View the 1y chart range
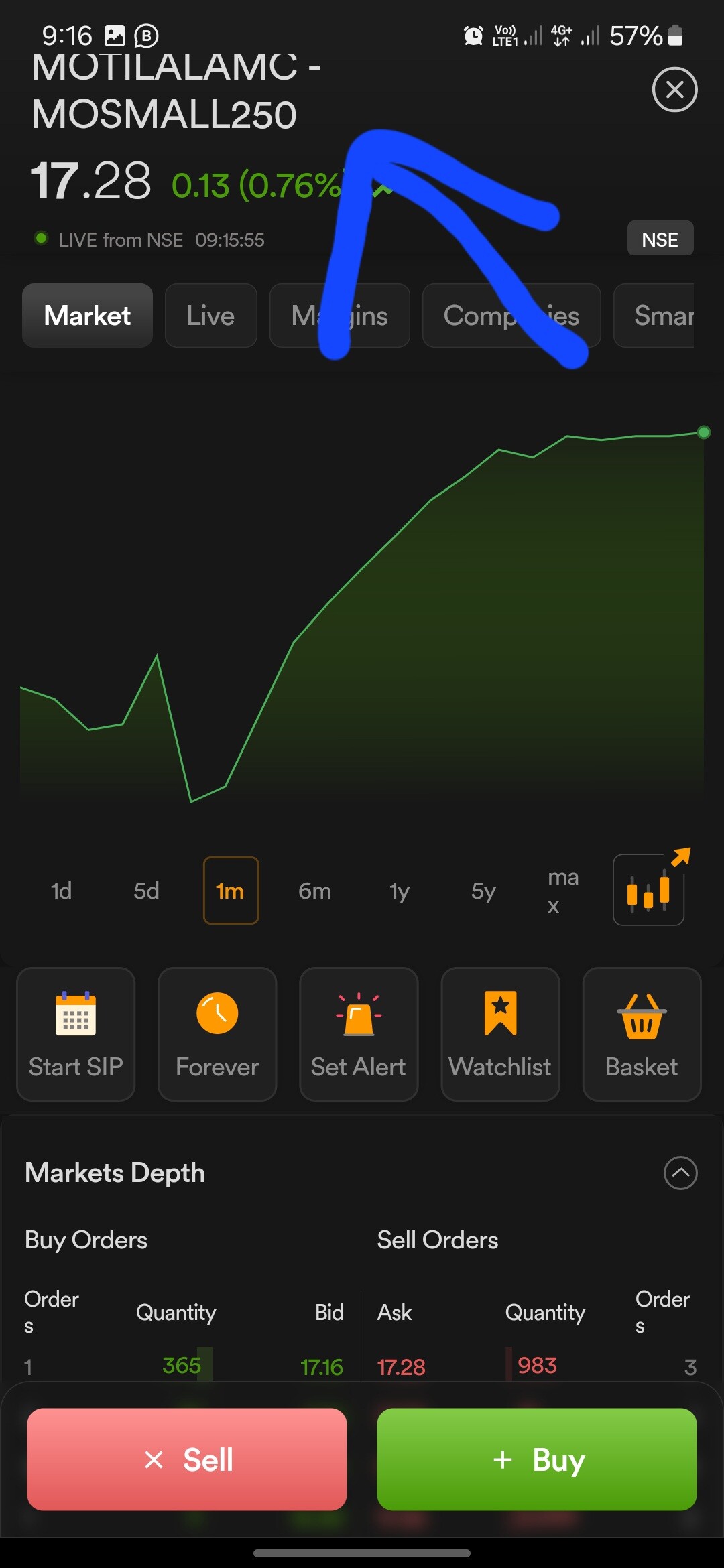 (x=399, y=891)
